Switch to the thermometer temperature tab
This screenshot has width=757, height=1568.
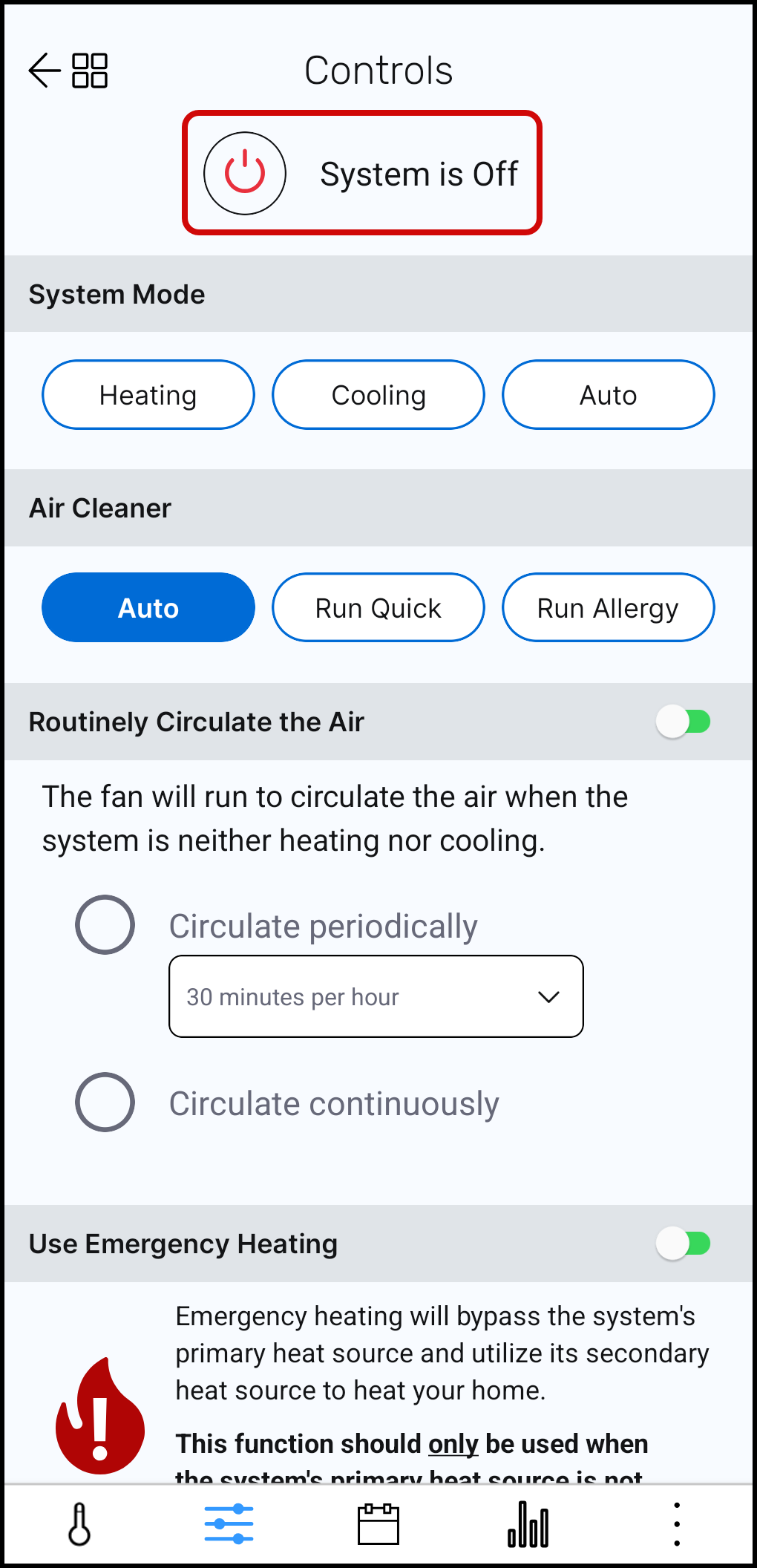point(79,1525)
